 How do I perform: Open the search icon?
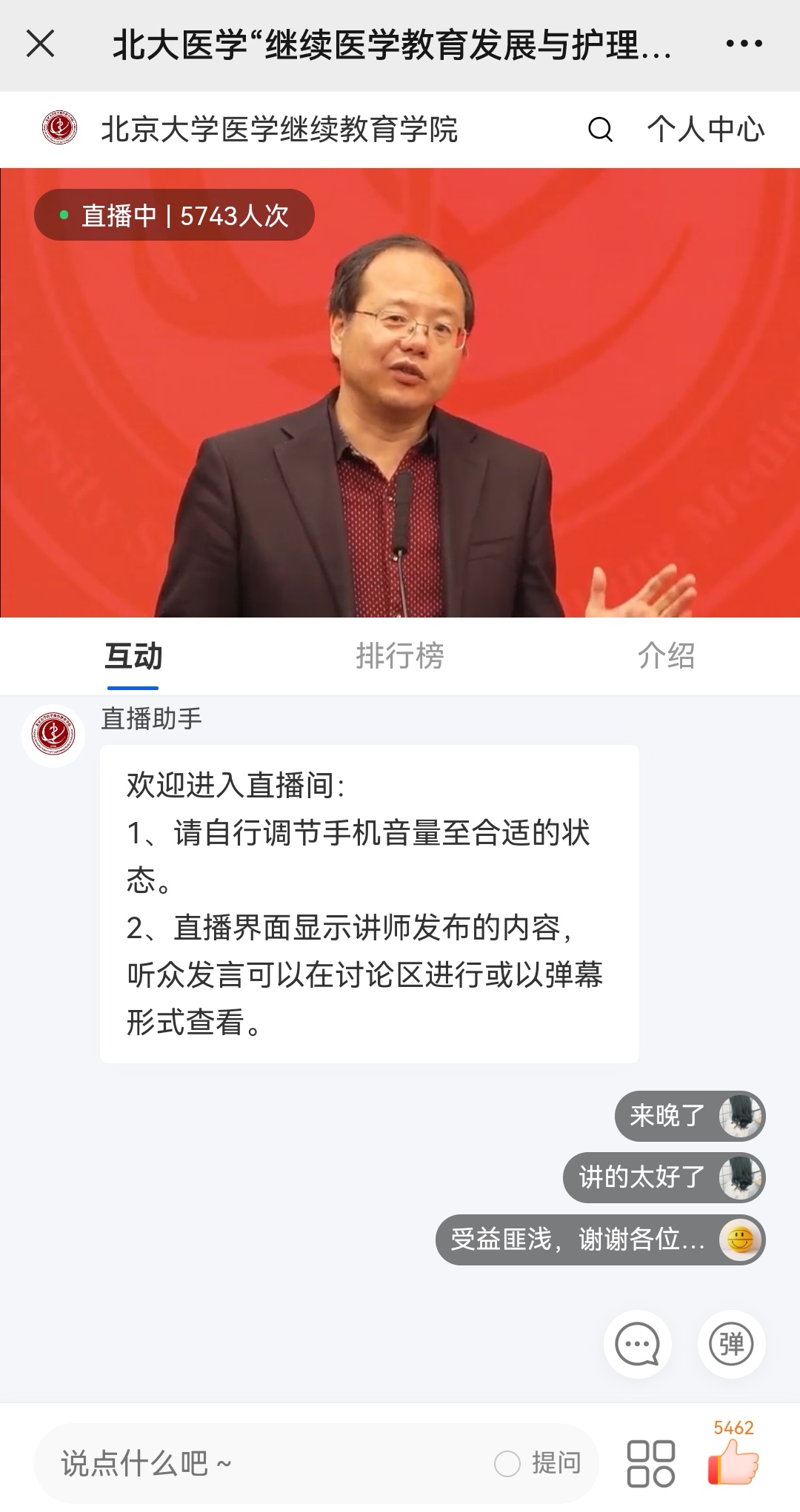pyautogui.click(x=600, y=130)
